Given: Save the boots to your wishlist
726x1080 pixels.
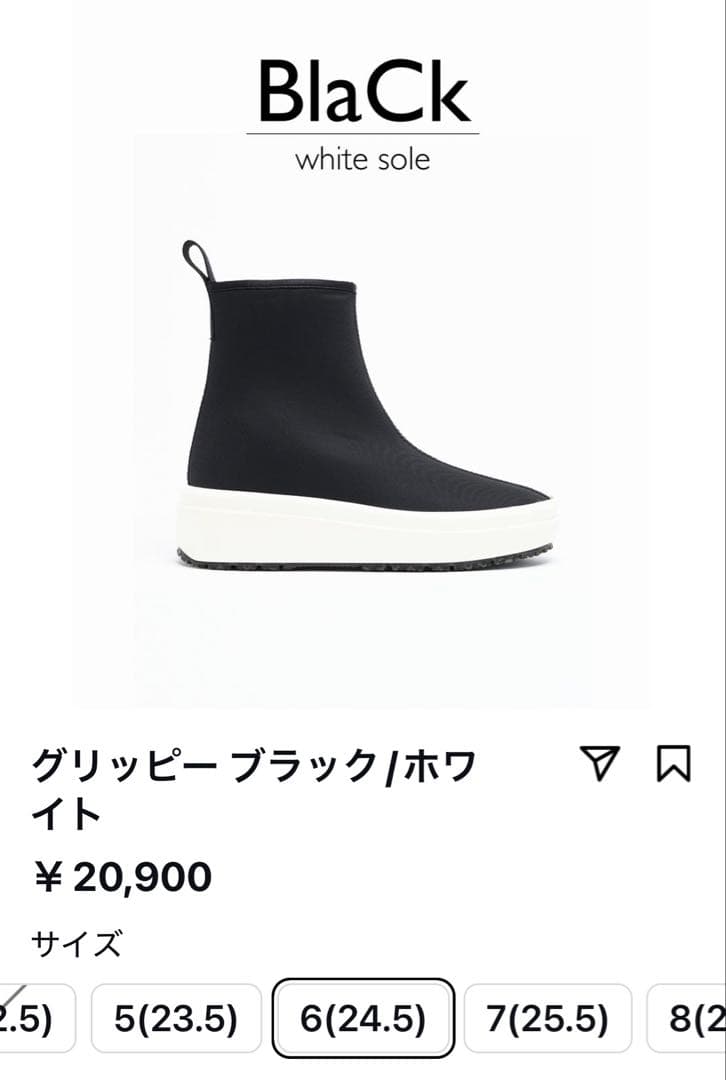Looking at the screenshot, I should [x=673, y=763].
